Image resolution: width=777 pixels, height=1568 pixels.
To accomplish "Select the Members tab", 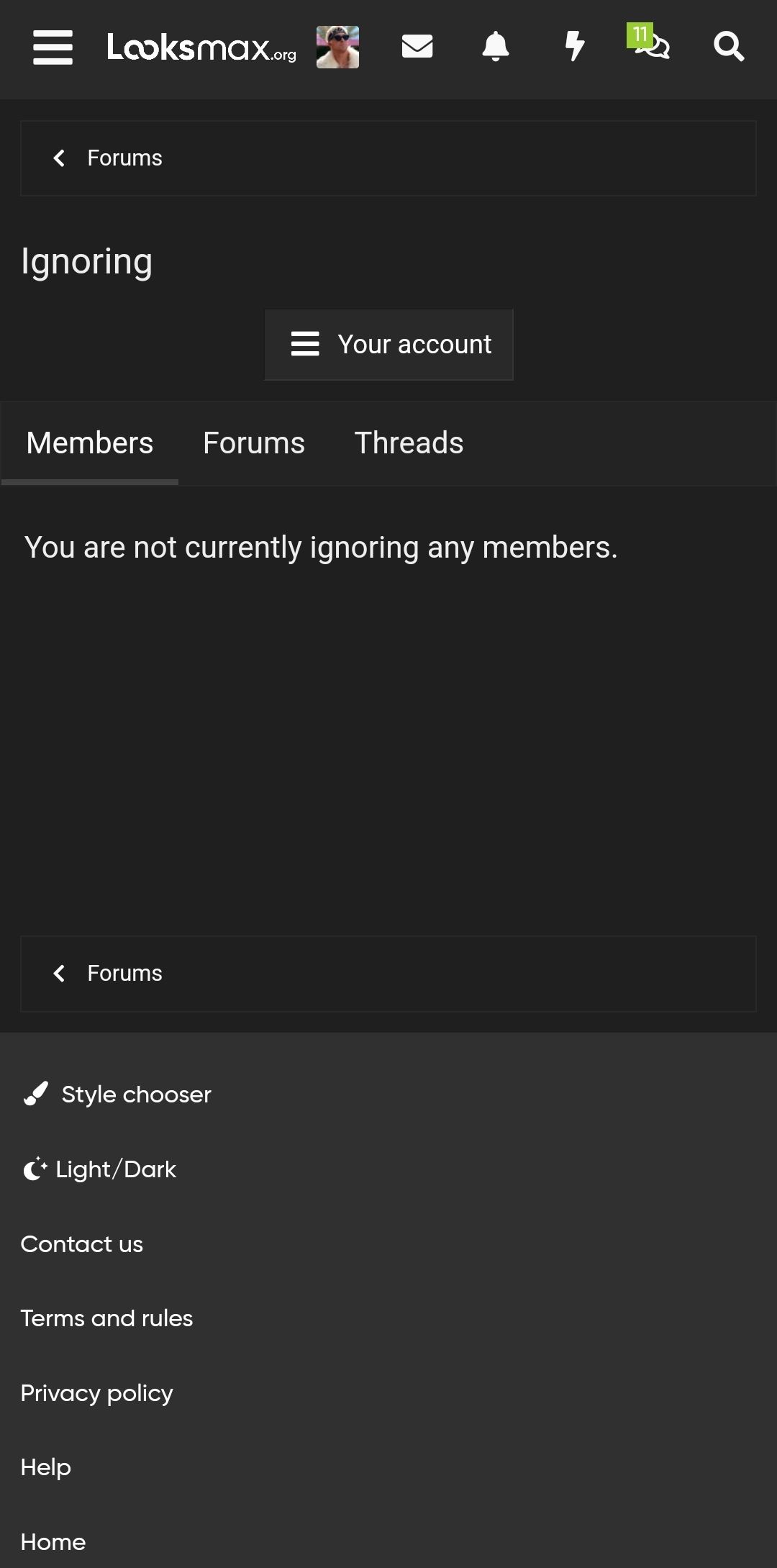I will point(90,443).
